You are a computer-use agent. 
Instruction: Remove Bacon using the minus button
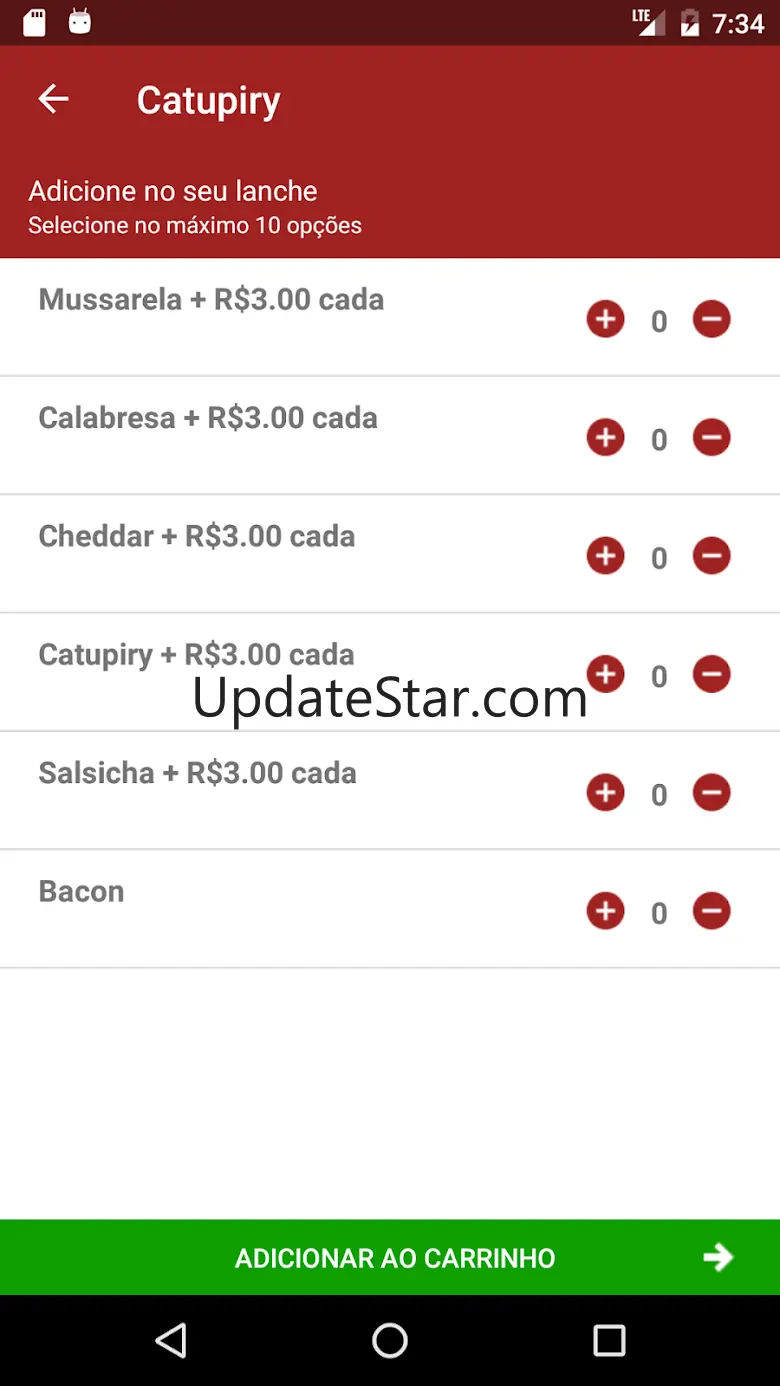pos(711,911)
